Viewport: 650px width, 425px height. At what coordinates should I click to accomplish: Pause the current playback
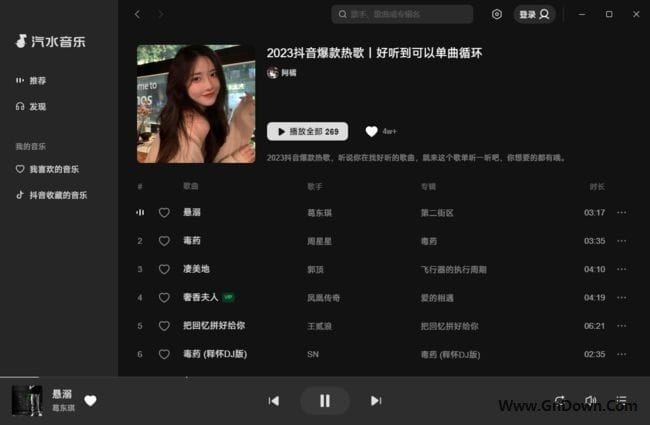click(x=324, y=400)
